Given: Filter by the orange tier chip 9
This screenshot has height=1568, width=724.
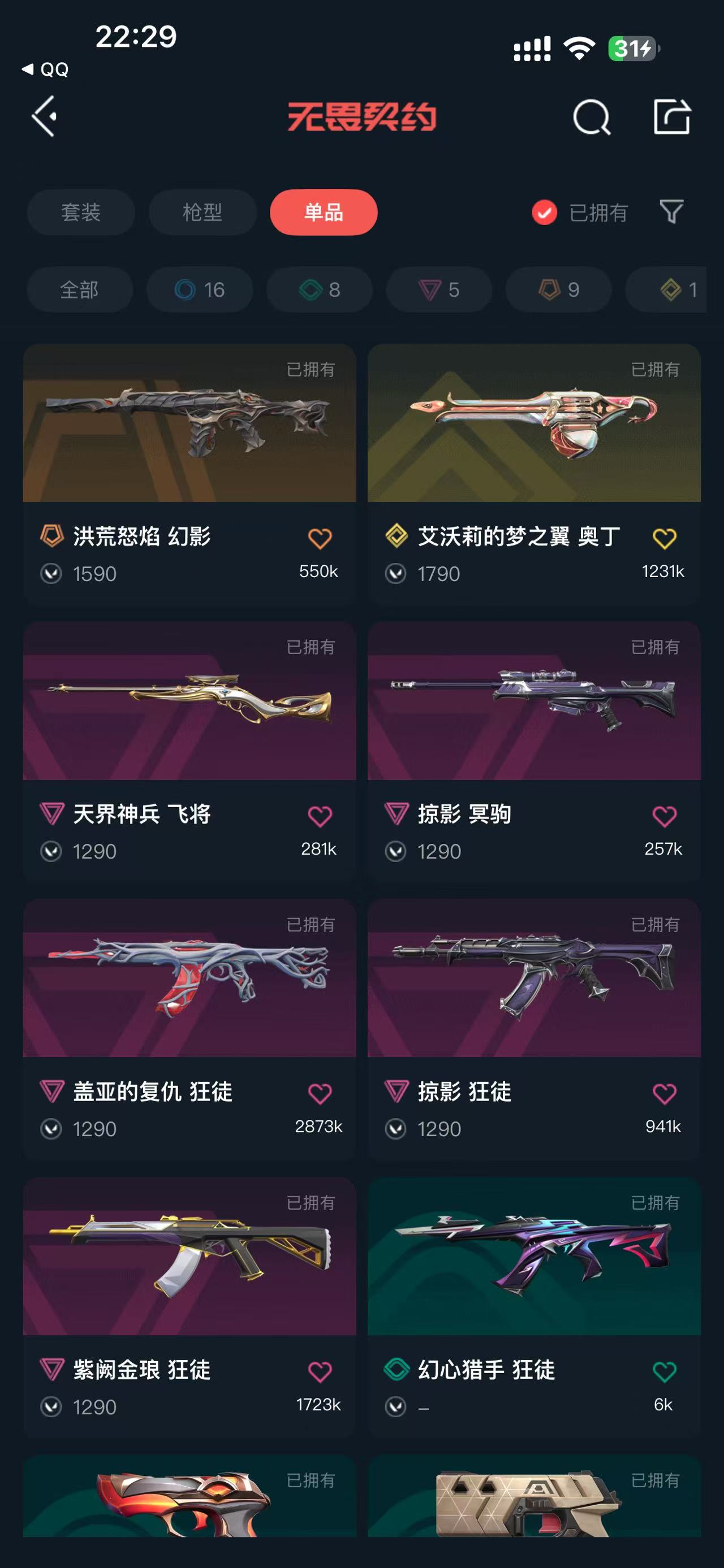Looking at the screenshot, I should coord(558,290).
